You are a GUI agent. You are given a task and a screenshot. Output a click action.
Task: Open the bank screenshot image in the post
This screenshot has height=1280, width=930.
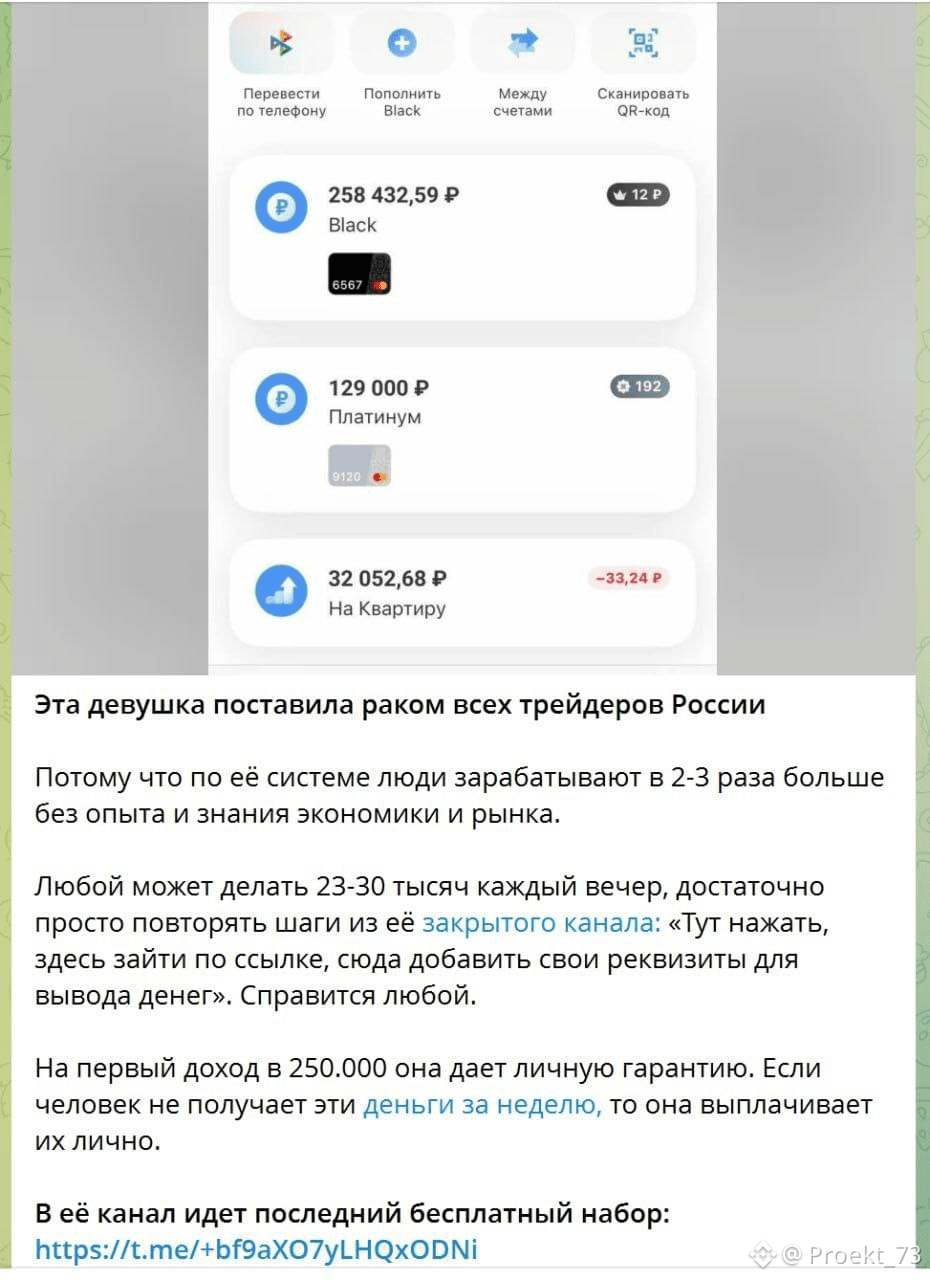pyautogui.click(x=462, y=338)
